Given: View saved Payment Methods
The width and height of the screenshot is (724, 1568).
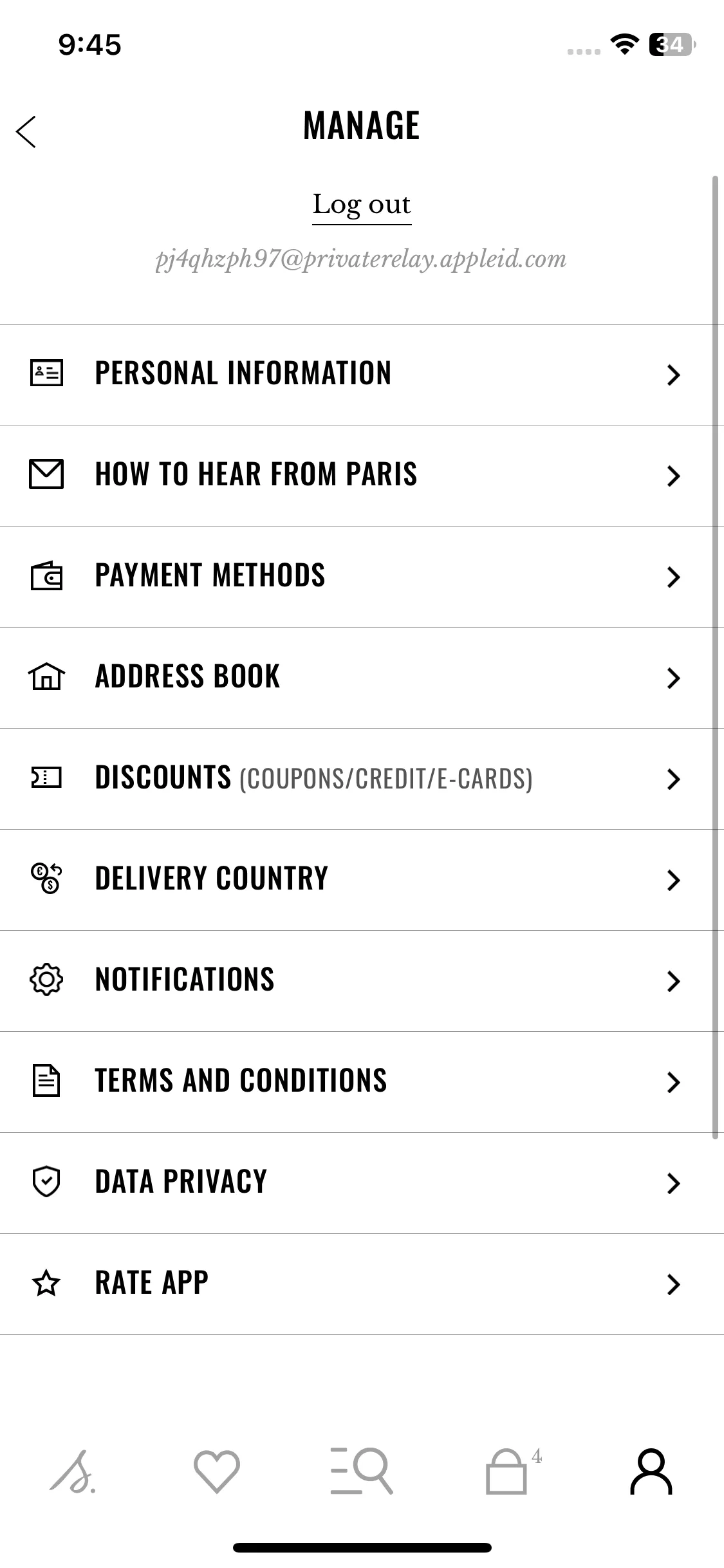Looking at the screenshot, I should pos(362,576).
